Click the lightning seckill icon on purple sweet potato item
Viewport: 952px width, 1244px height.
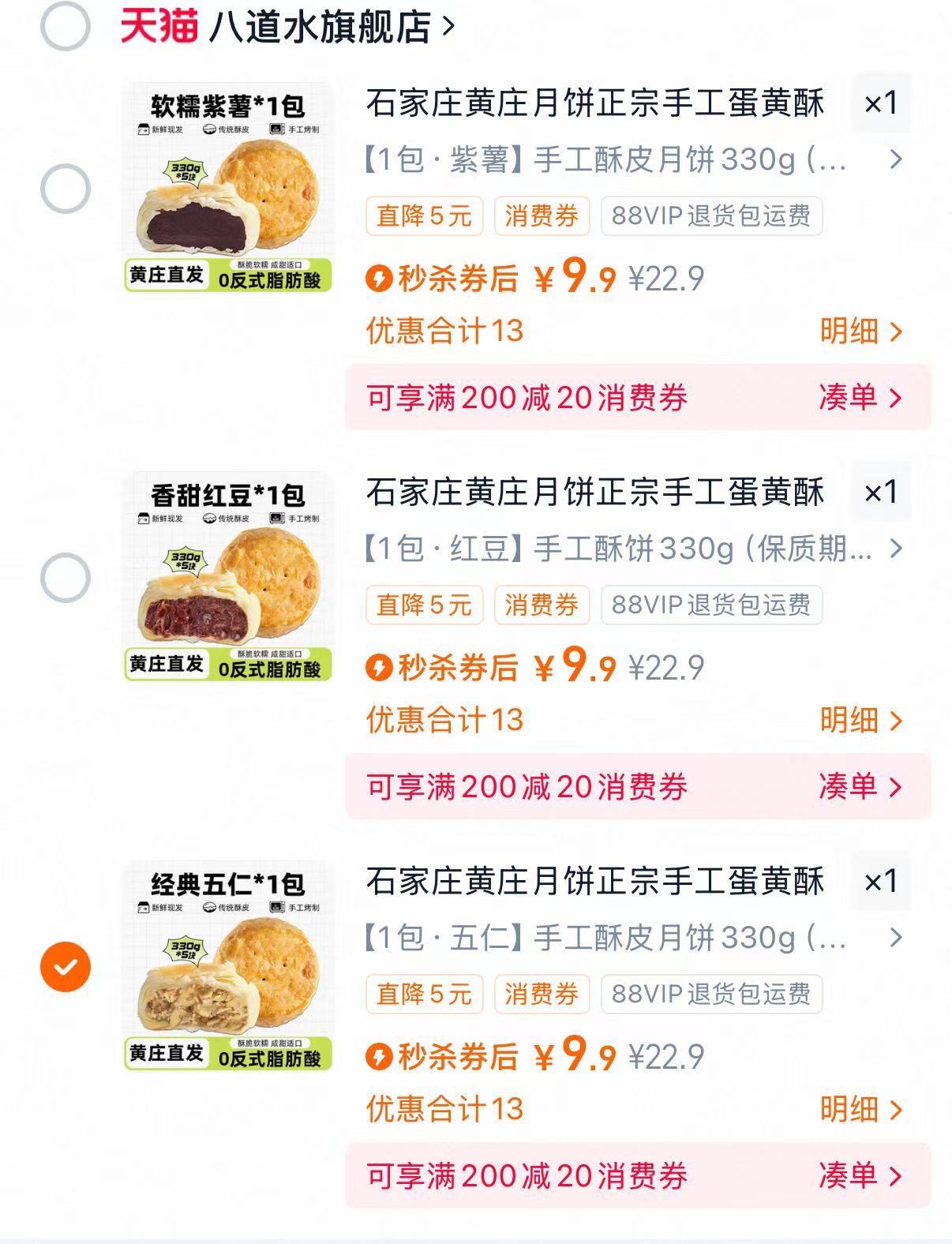(379, 277)
